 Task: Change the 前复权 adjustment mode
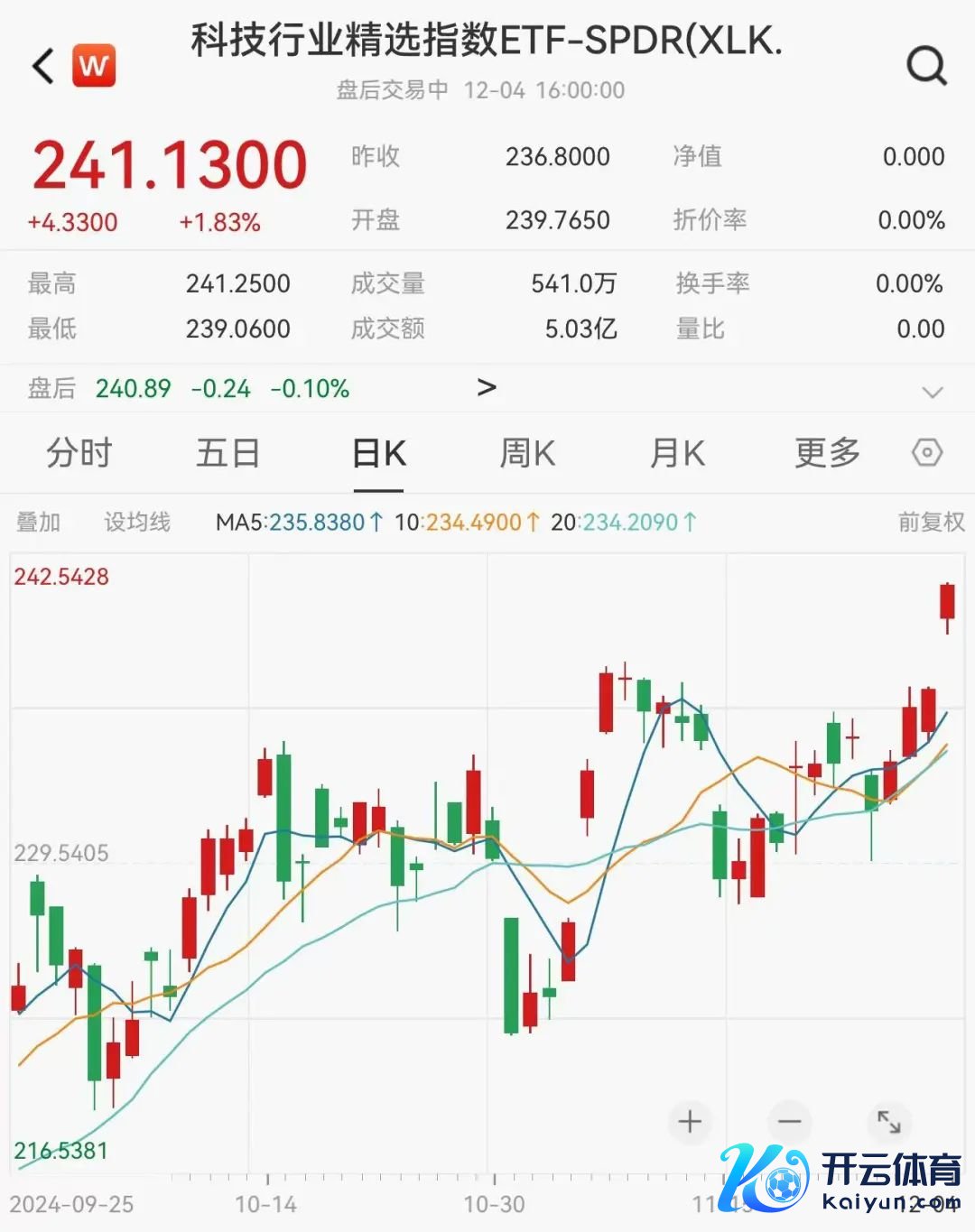931,522
